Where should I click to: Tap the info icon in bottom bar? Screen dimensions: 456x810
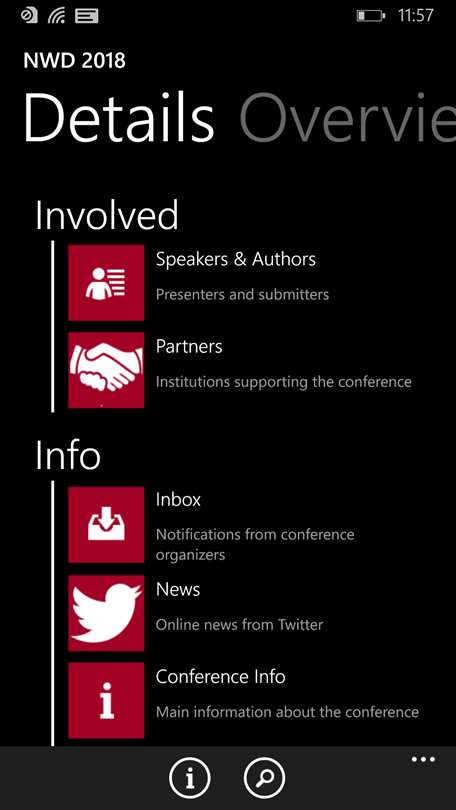click(190, 777)
